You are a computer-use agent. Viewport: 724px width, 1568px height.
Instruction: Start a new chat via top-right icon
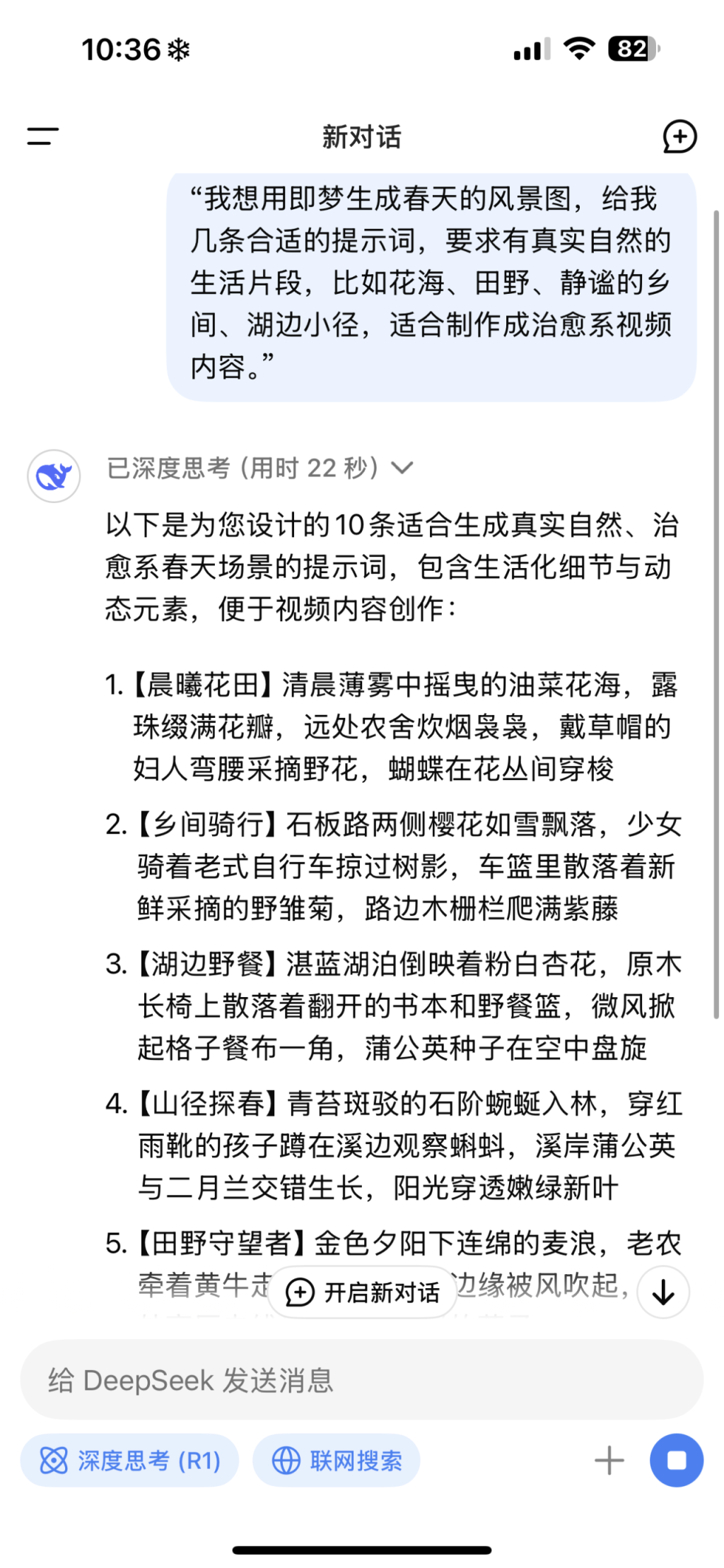(x=679, y=136)
